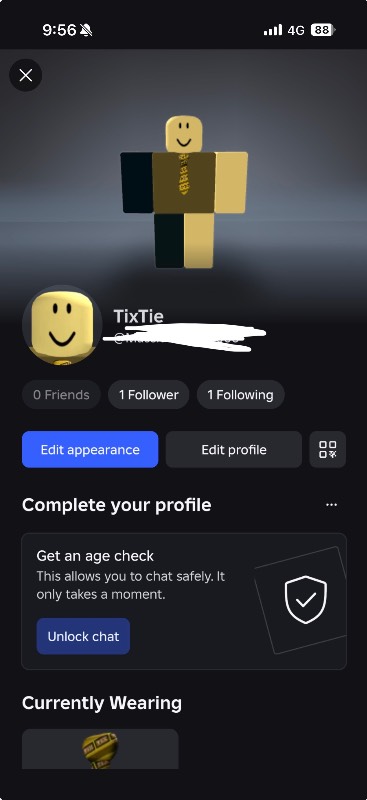Tap the TixTie round profile picture
Screen dimensions: 367x800
[62, 325]
